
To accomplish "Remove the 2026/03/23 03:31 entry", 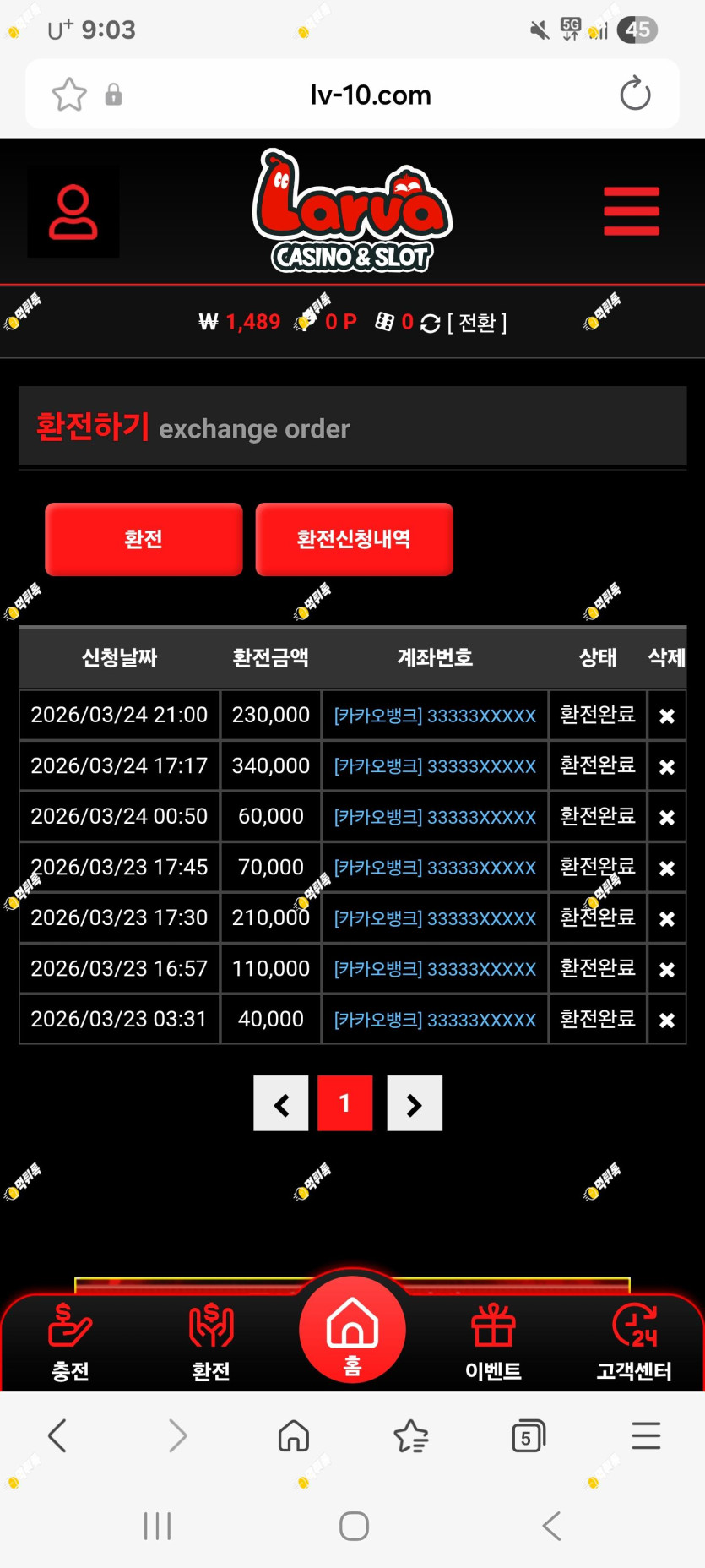I will coord(667,1020).
